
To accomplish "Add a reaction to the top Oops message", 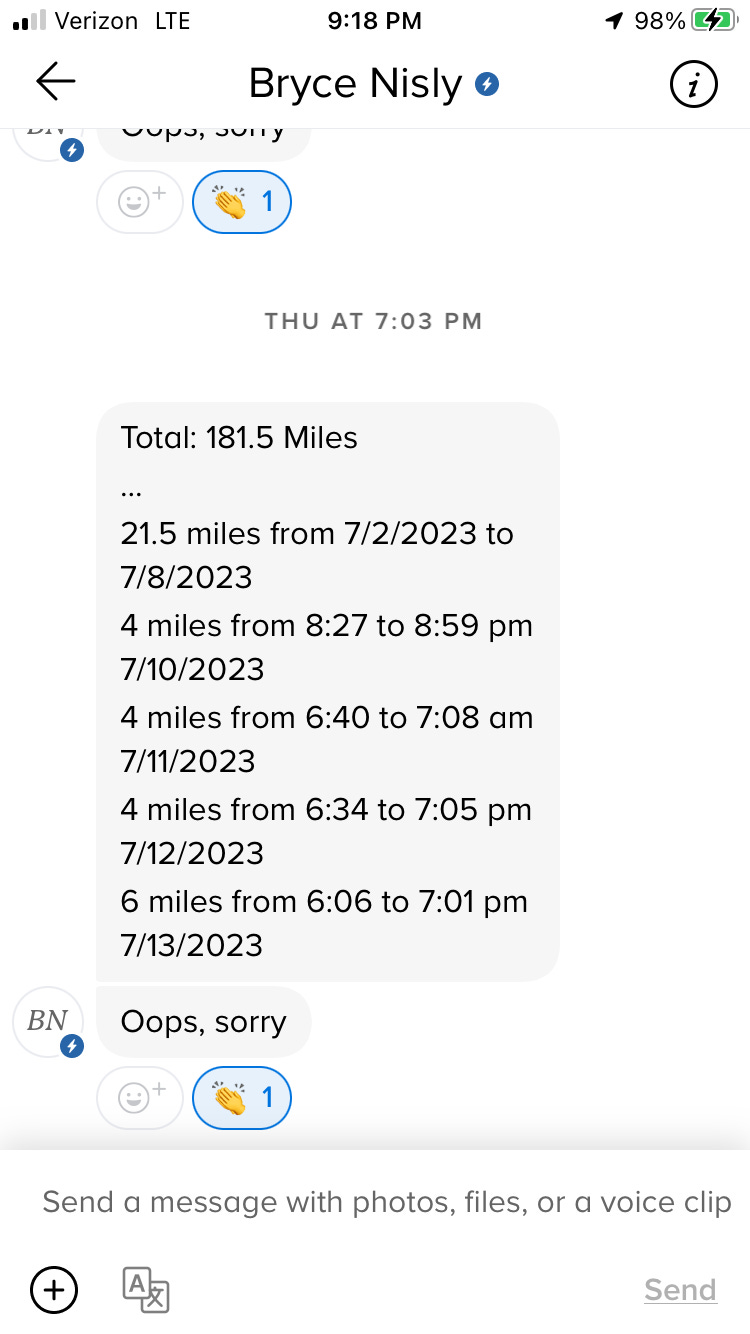I will 140,203.
